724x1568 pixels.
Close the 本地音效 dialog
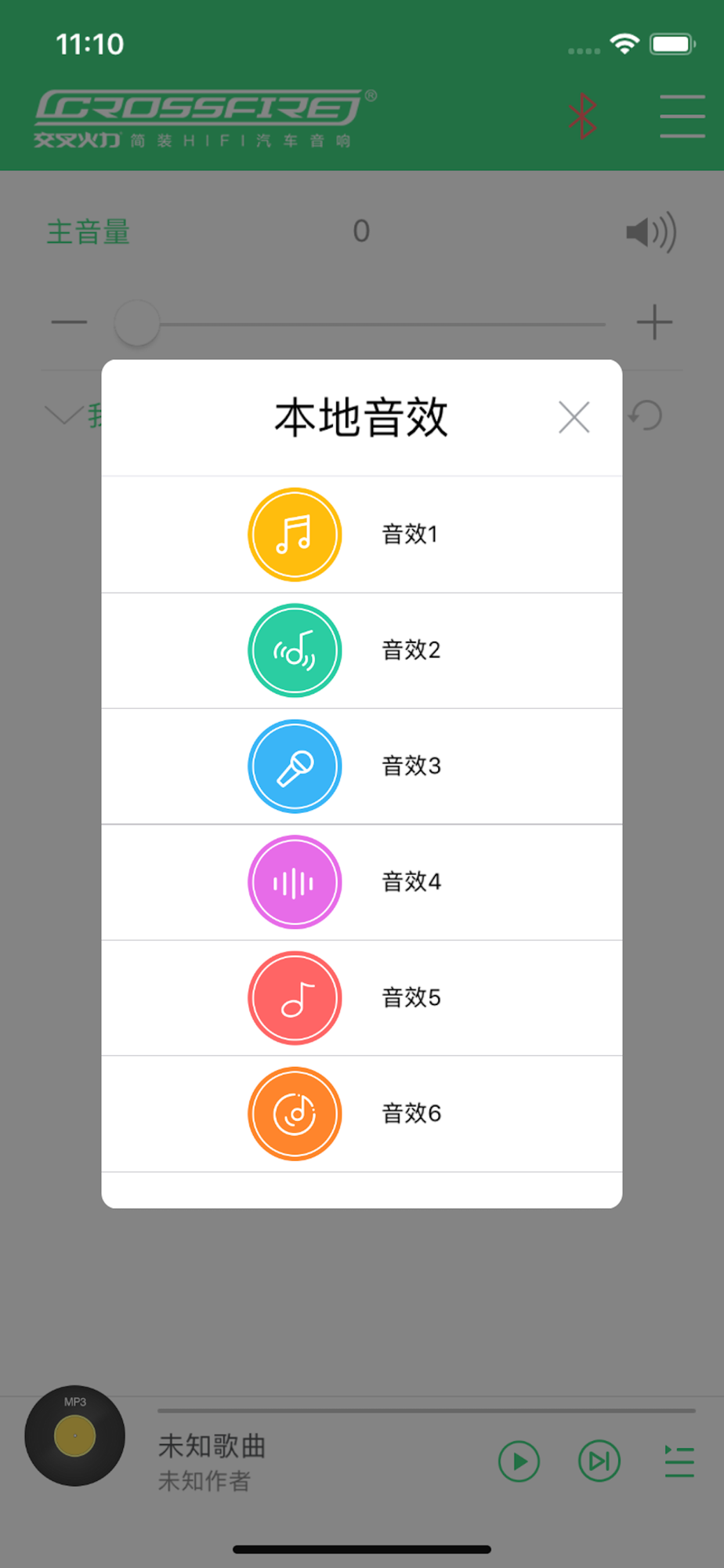pyautogui.click(x=574, y=417)
